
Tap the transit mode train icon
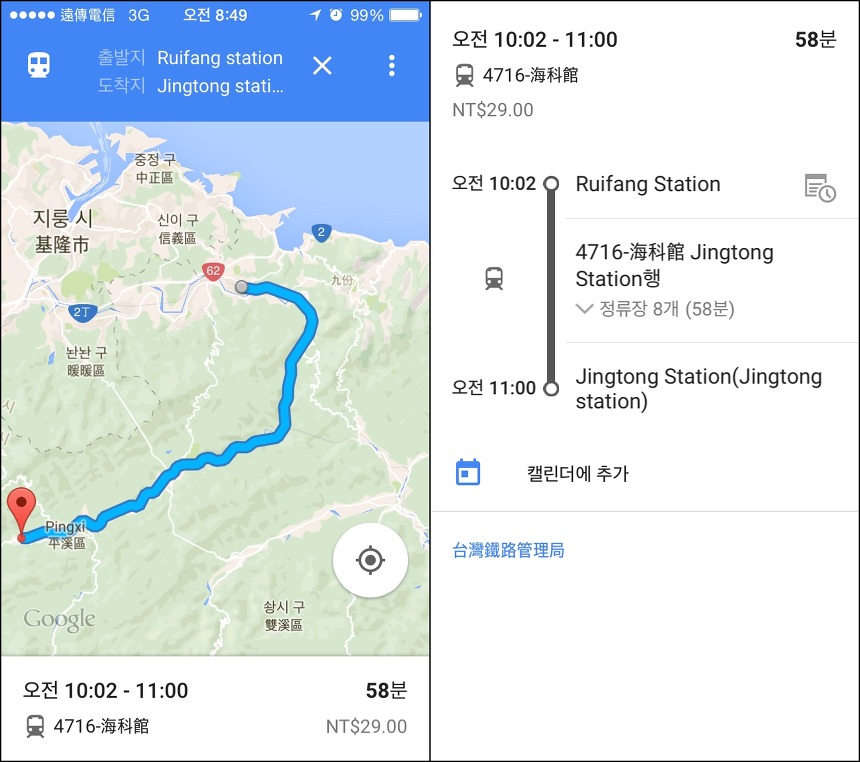click(x=38, y=66)
